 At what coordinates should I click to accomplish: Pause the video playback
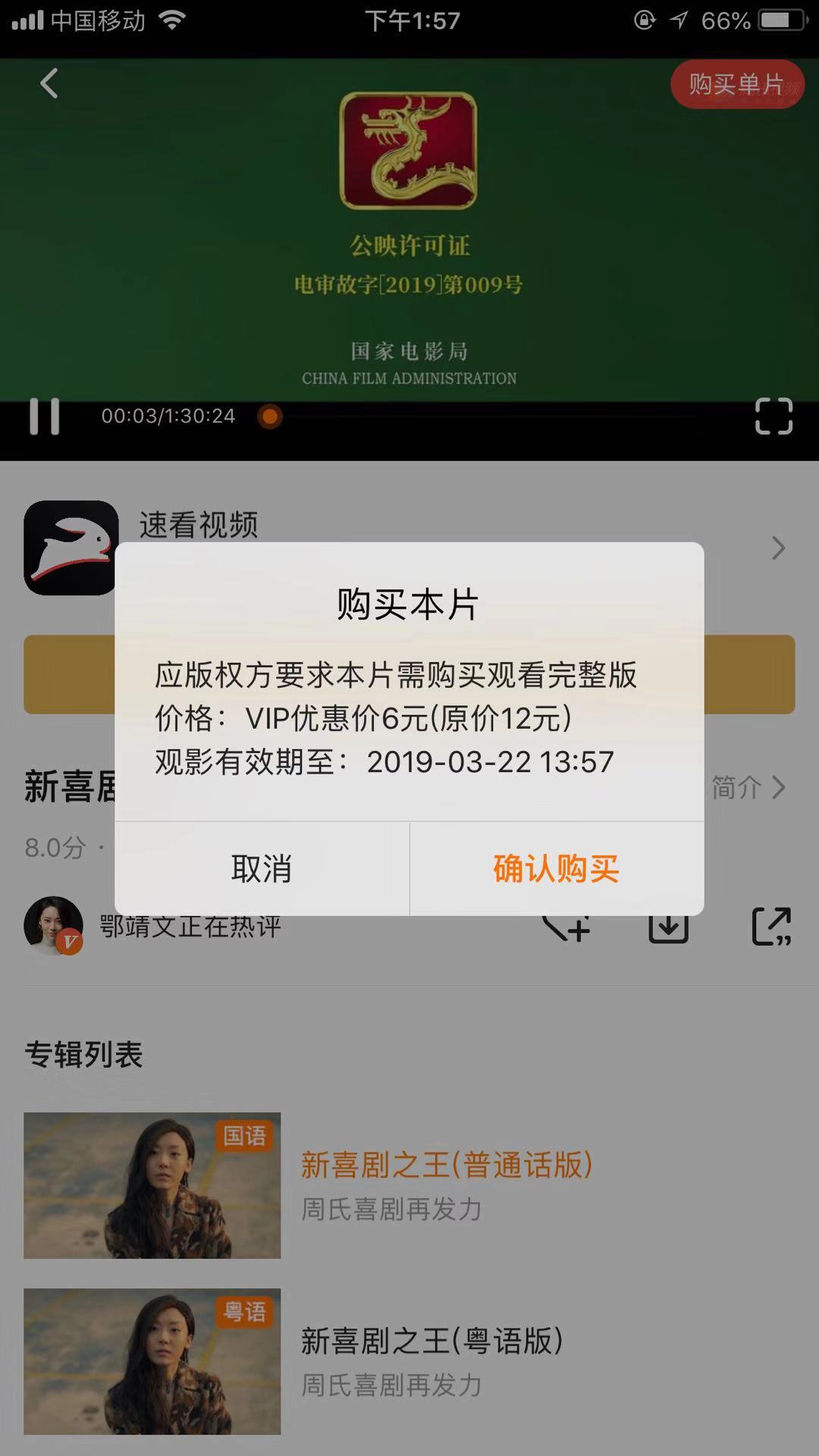point(44,416)
